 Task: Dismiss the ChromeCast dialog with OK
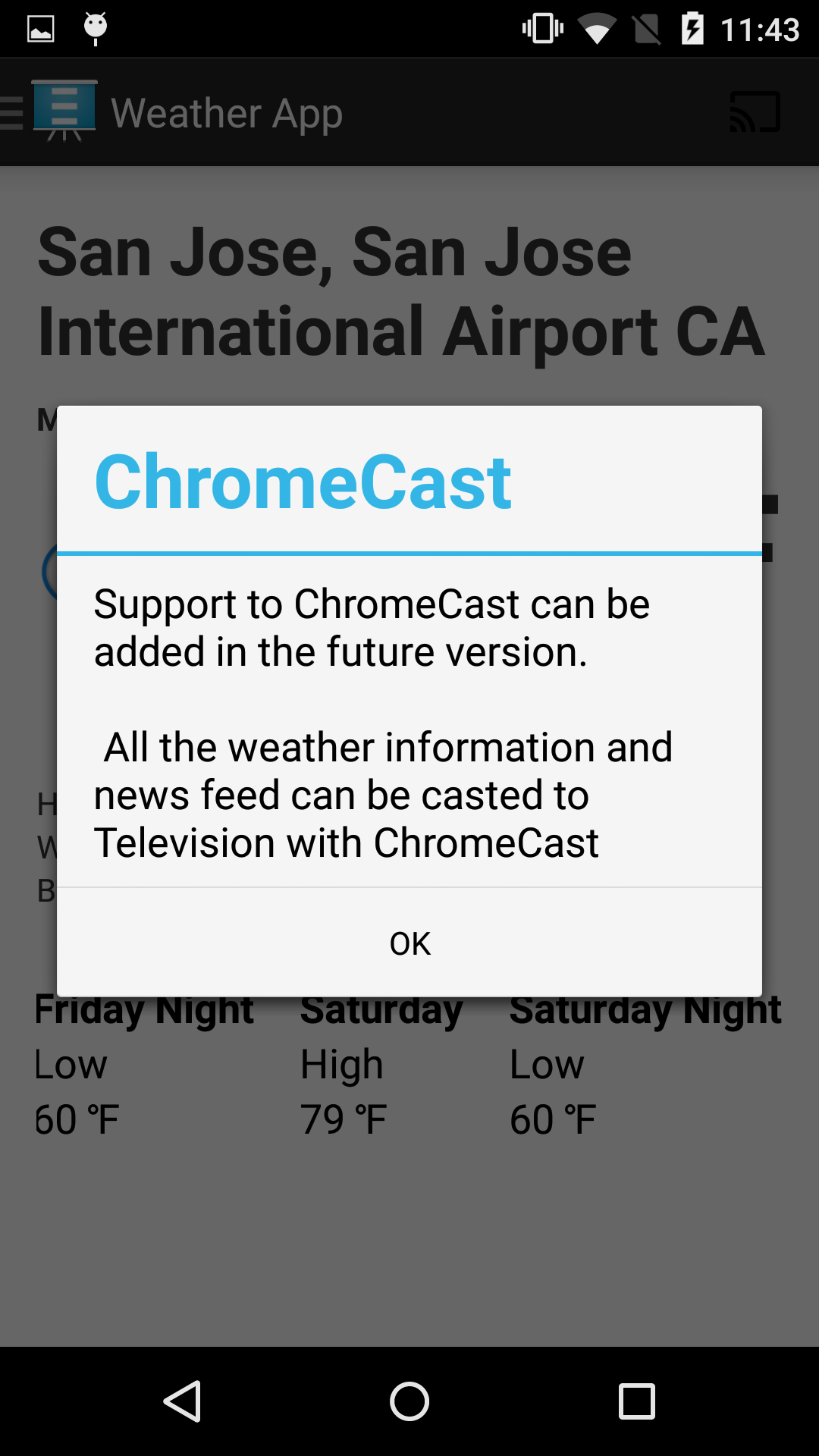pos(409,943)
